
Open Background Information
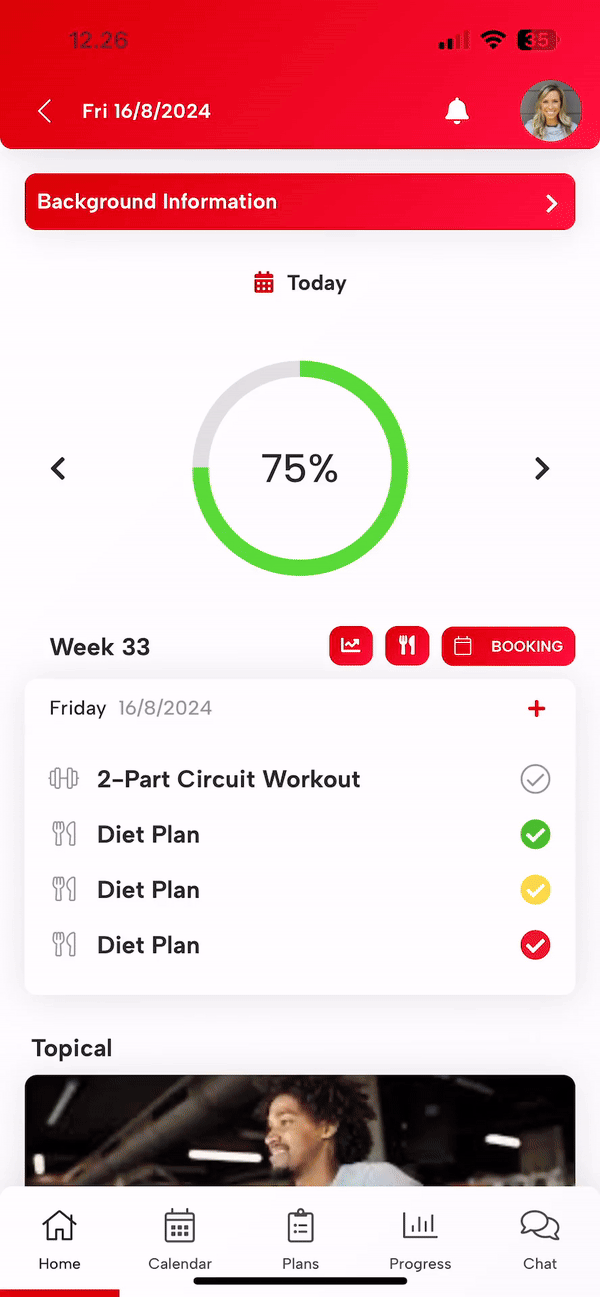pyautogui.click(x=300, y=202)
